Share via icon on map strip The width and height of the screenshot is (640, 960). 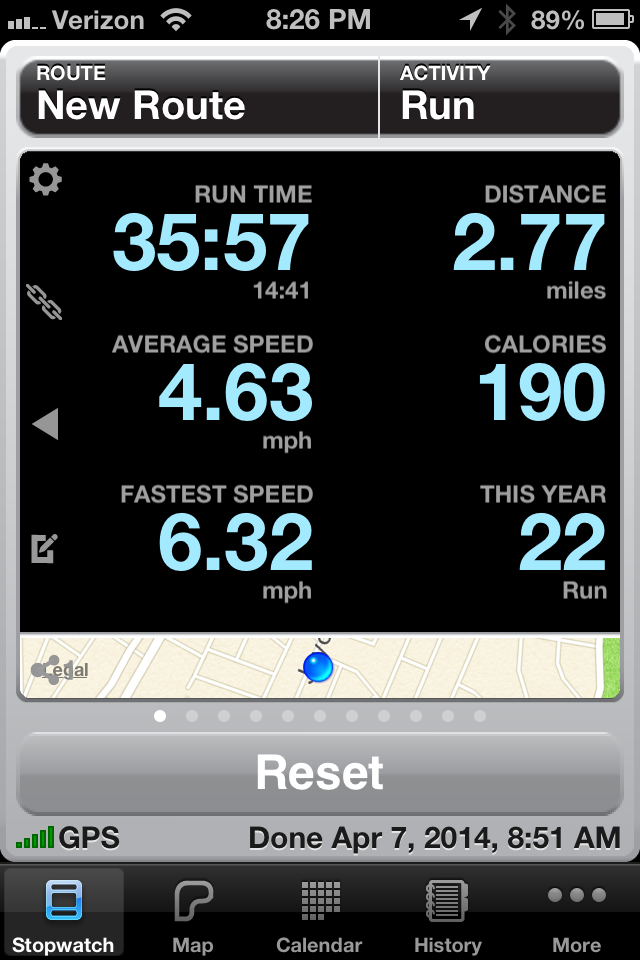47,670
